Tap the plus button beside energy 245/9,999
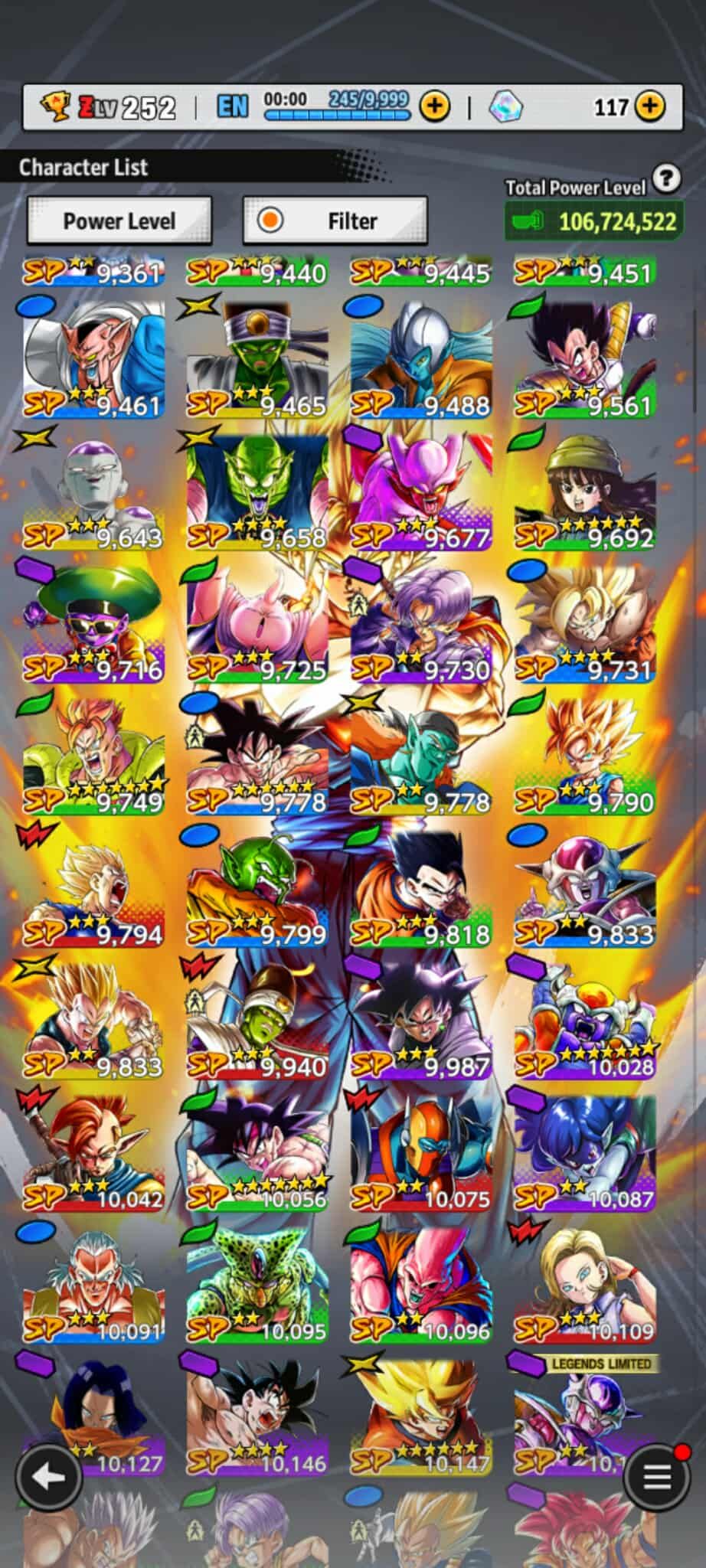Screen dimensions: 706x1568 coord(435,106)
